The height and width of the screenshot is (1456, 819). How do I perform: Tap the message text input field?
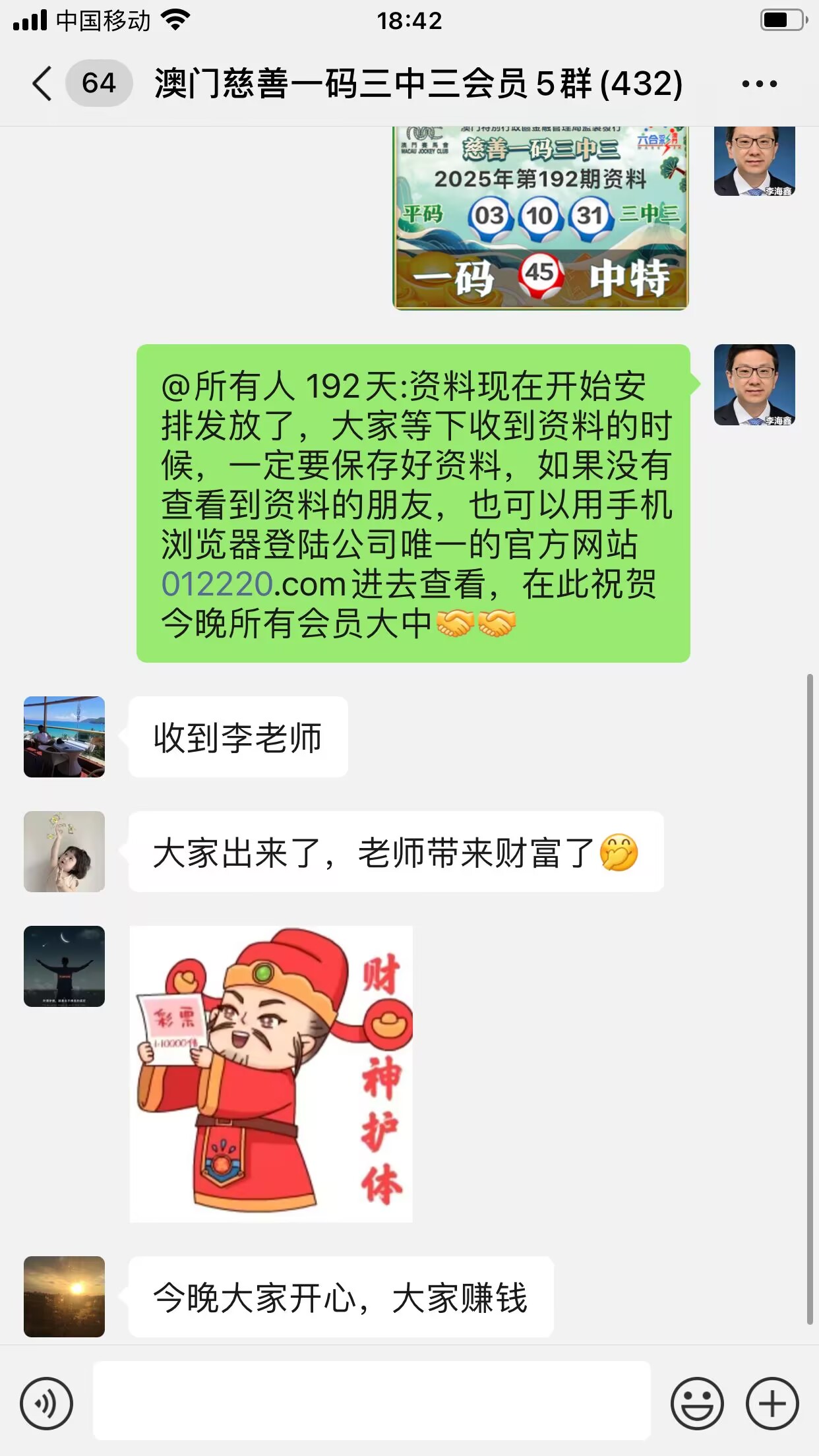pos(371,1401)
